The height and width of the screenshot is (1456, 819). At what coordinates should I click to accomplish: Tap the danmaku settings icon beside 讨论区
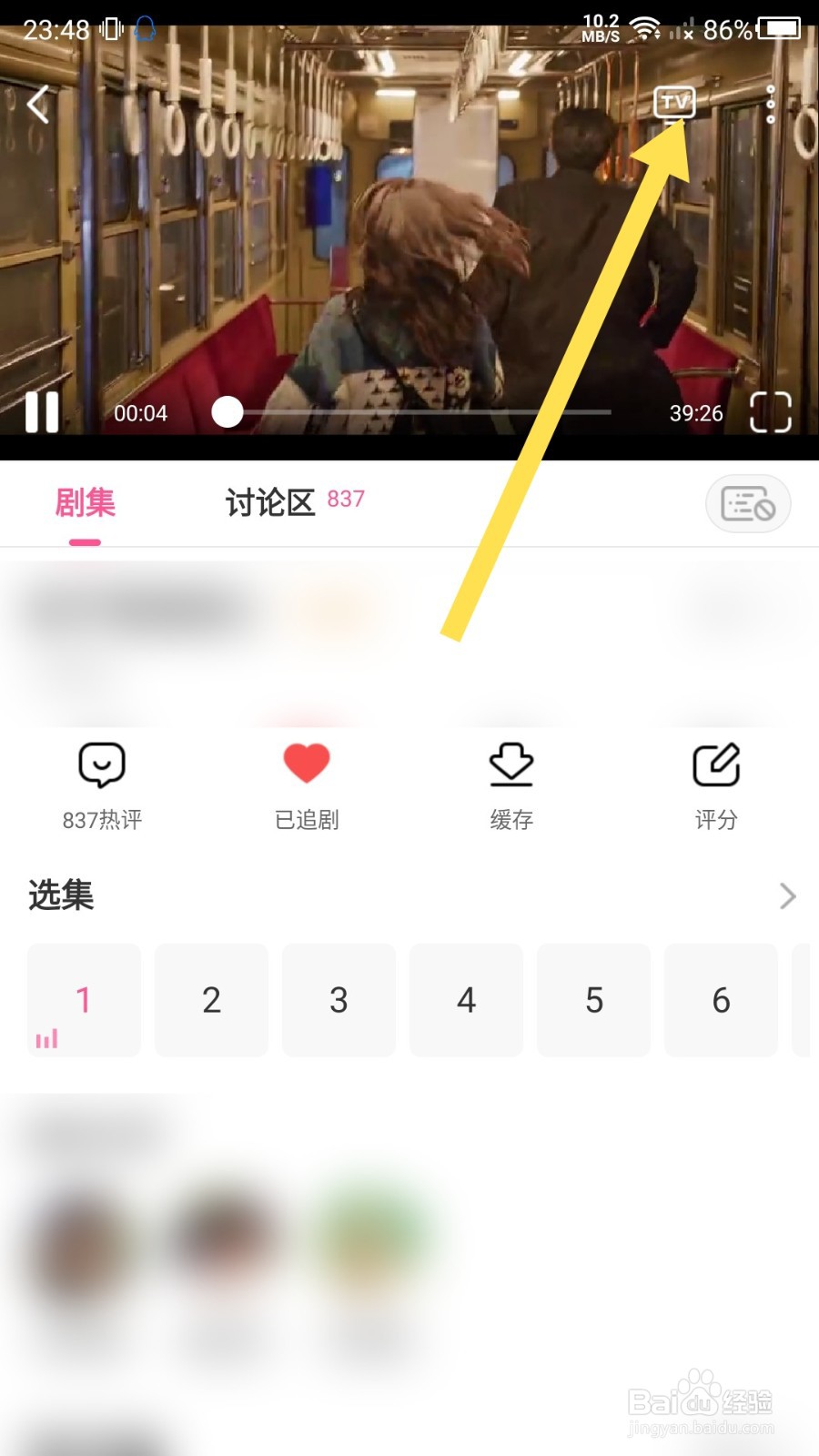[x=748, y=503]
